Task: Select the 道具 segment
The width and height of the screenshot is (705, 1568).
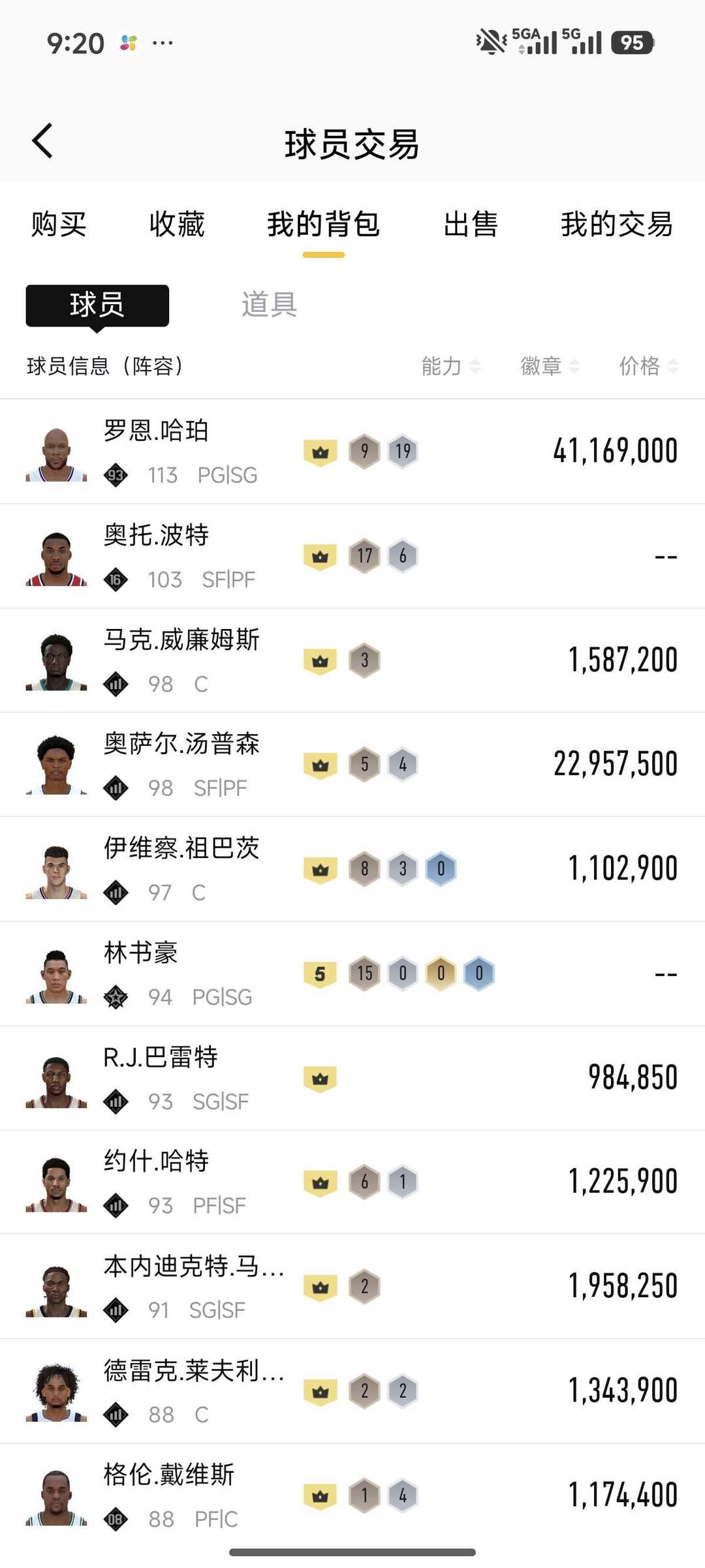Action: pyautogui.click(x=269, y=305)
